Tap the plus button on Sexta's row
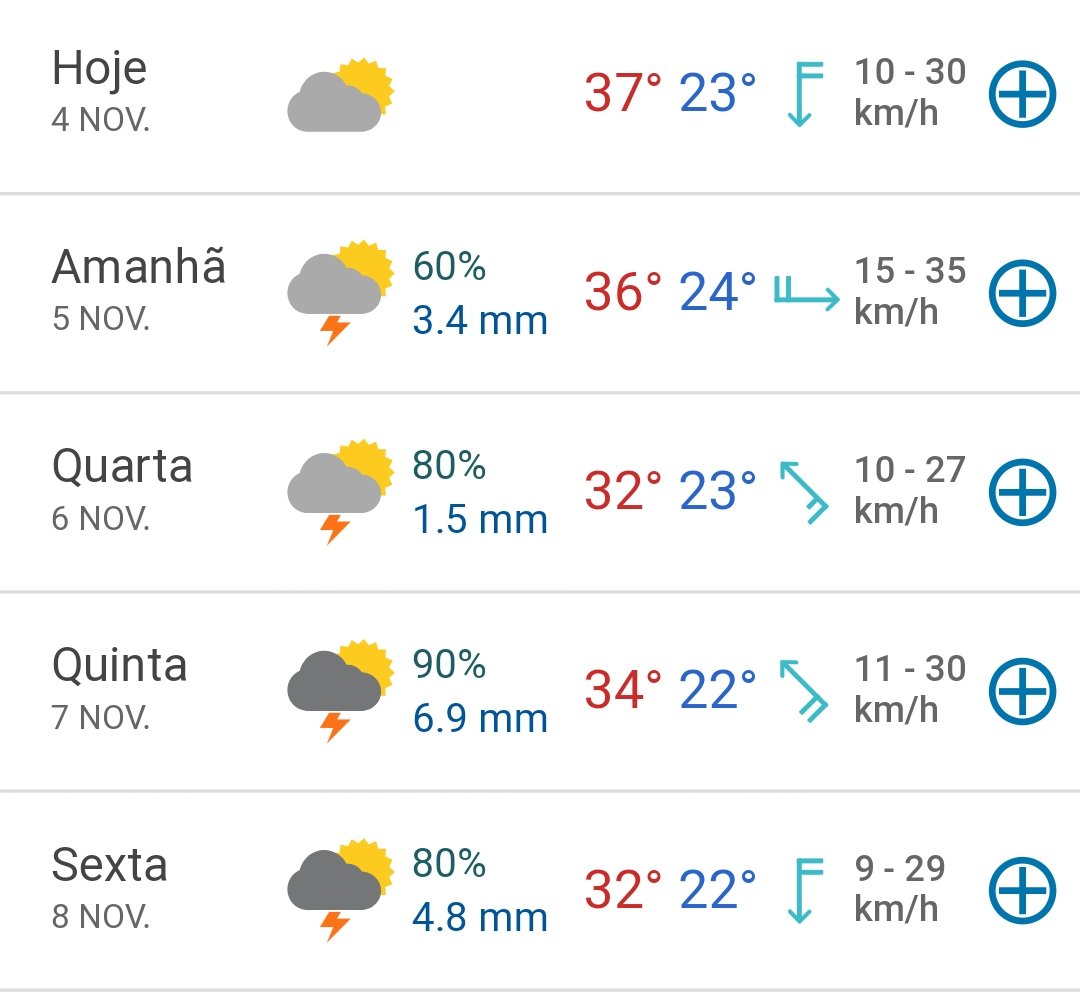This screenshot has height=999, width=1080. pos(1022,890)
